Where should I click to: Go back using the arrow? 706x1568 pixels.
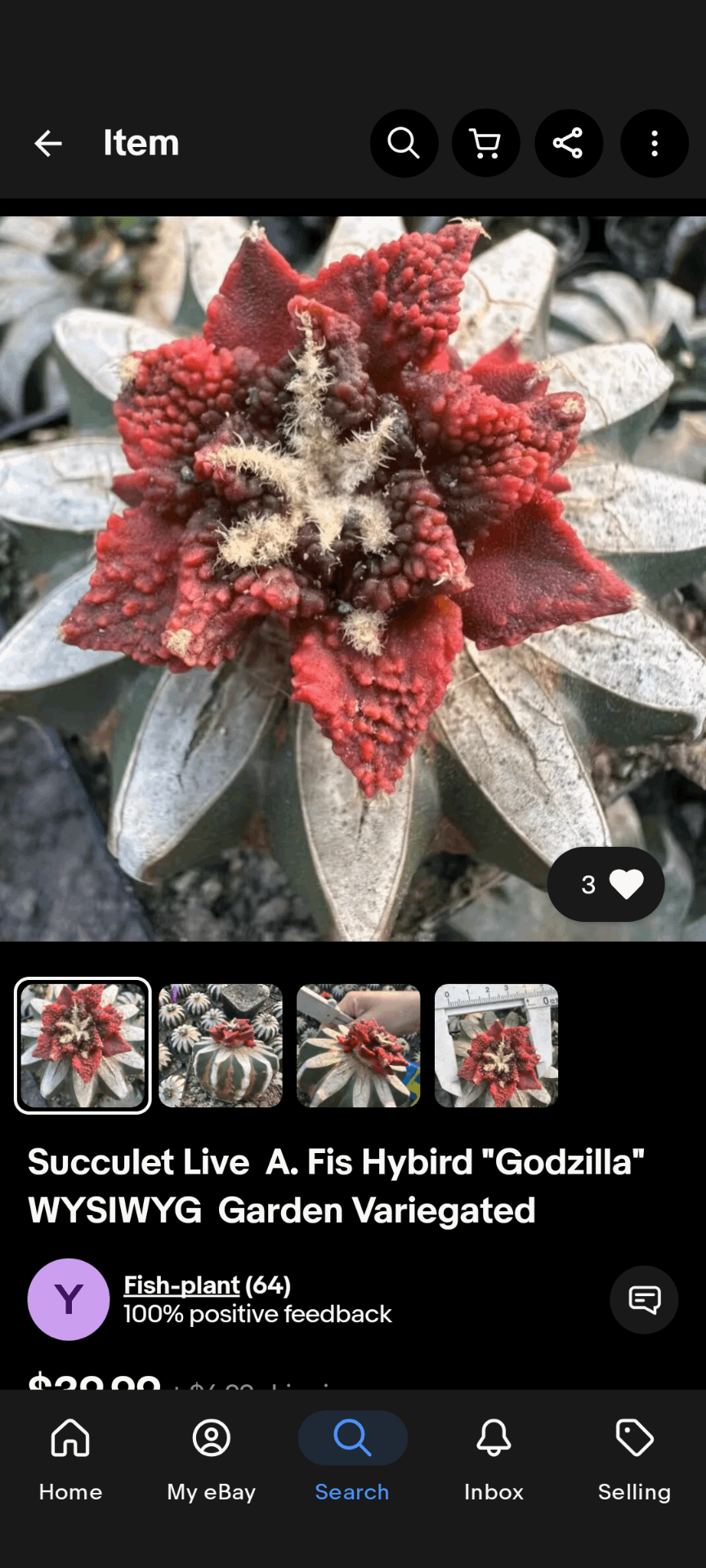[48, 144]
